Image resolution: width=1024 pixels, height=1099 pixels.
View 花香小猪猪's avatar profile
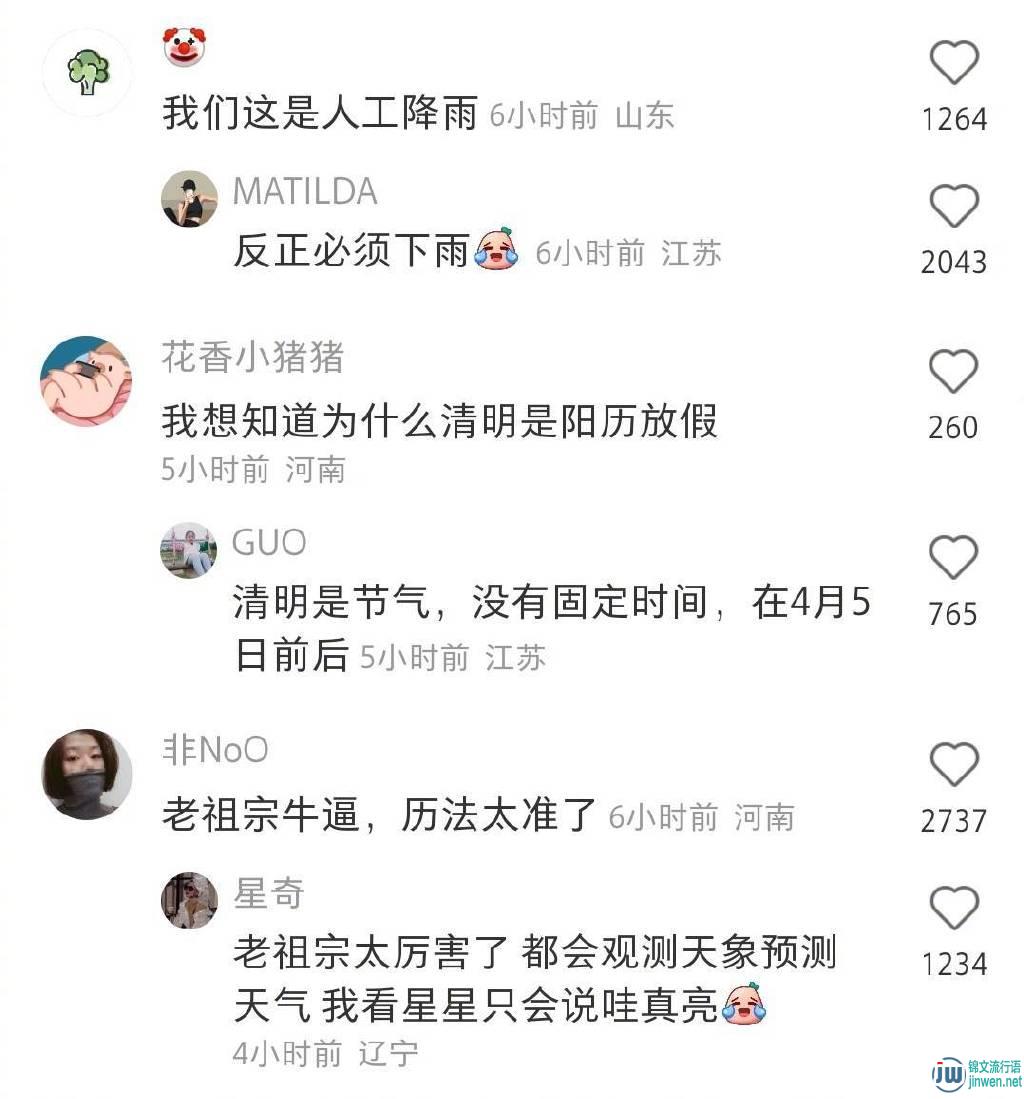pos(86,381)
